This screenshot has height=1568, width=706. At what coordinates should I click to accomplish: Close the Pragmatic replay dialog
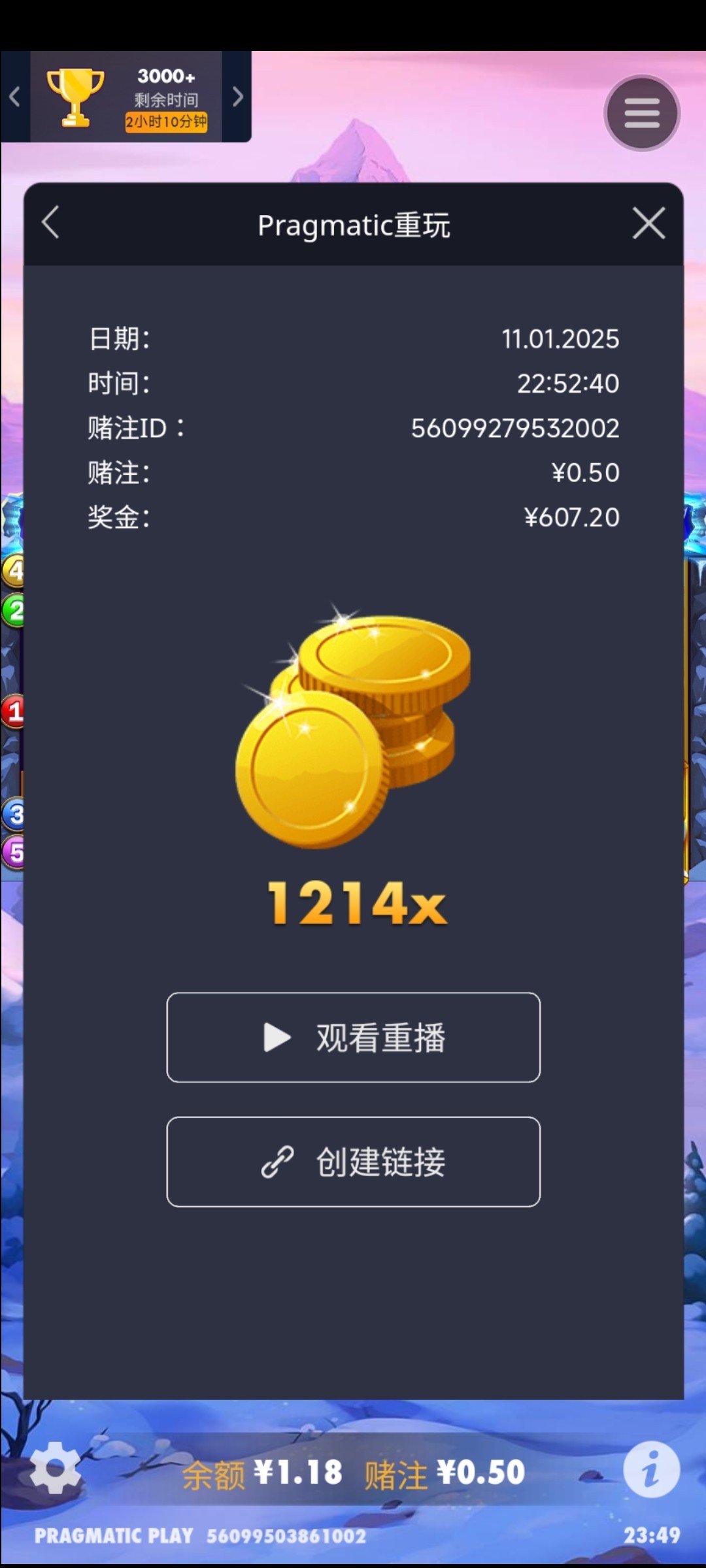tap(648, 223)
